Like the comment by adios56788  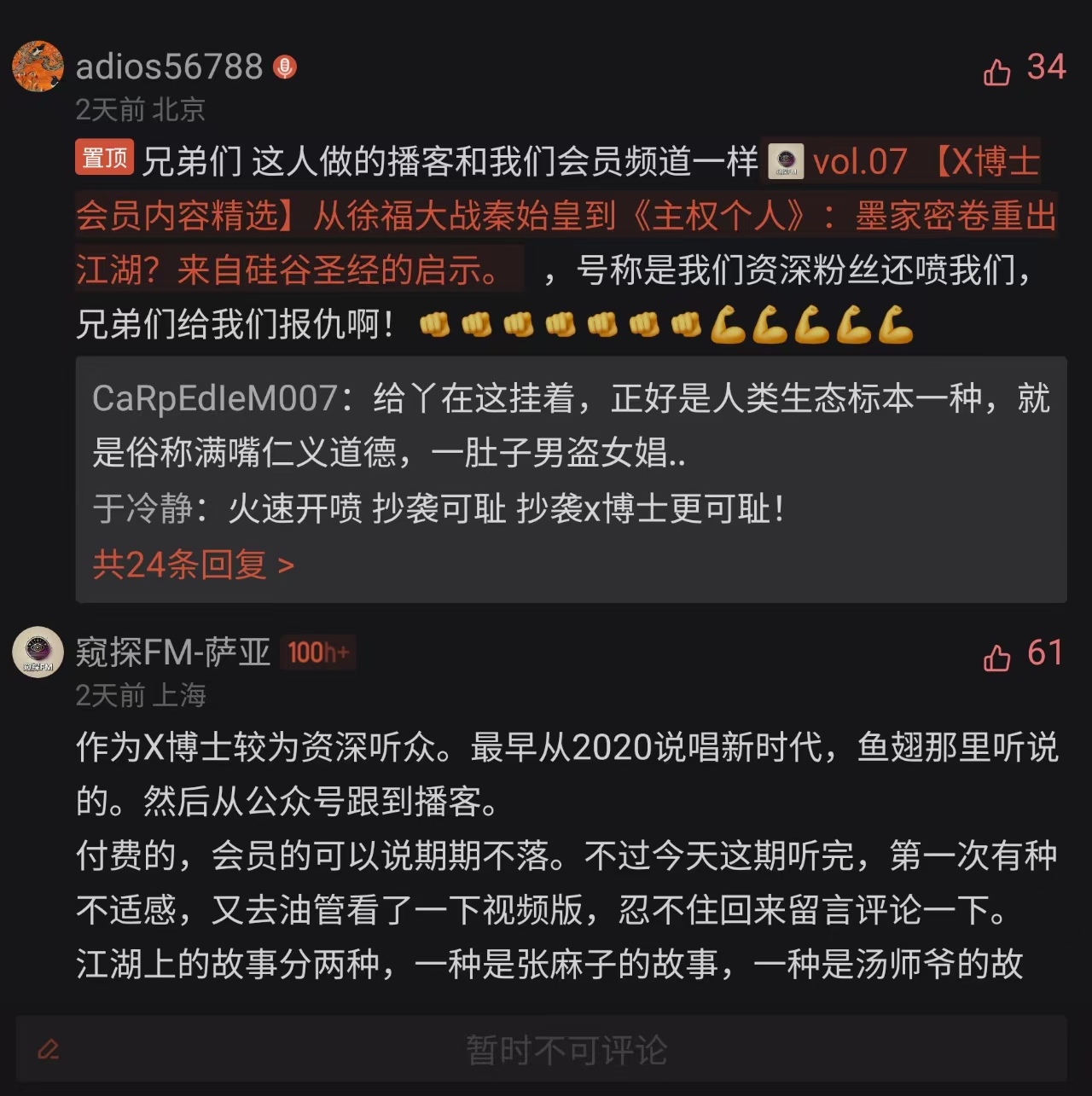coord(996,72)
